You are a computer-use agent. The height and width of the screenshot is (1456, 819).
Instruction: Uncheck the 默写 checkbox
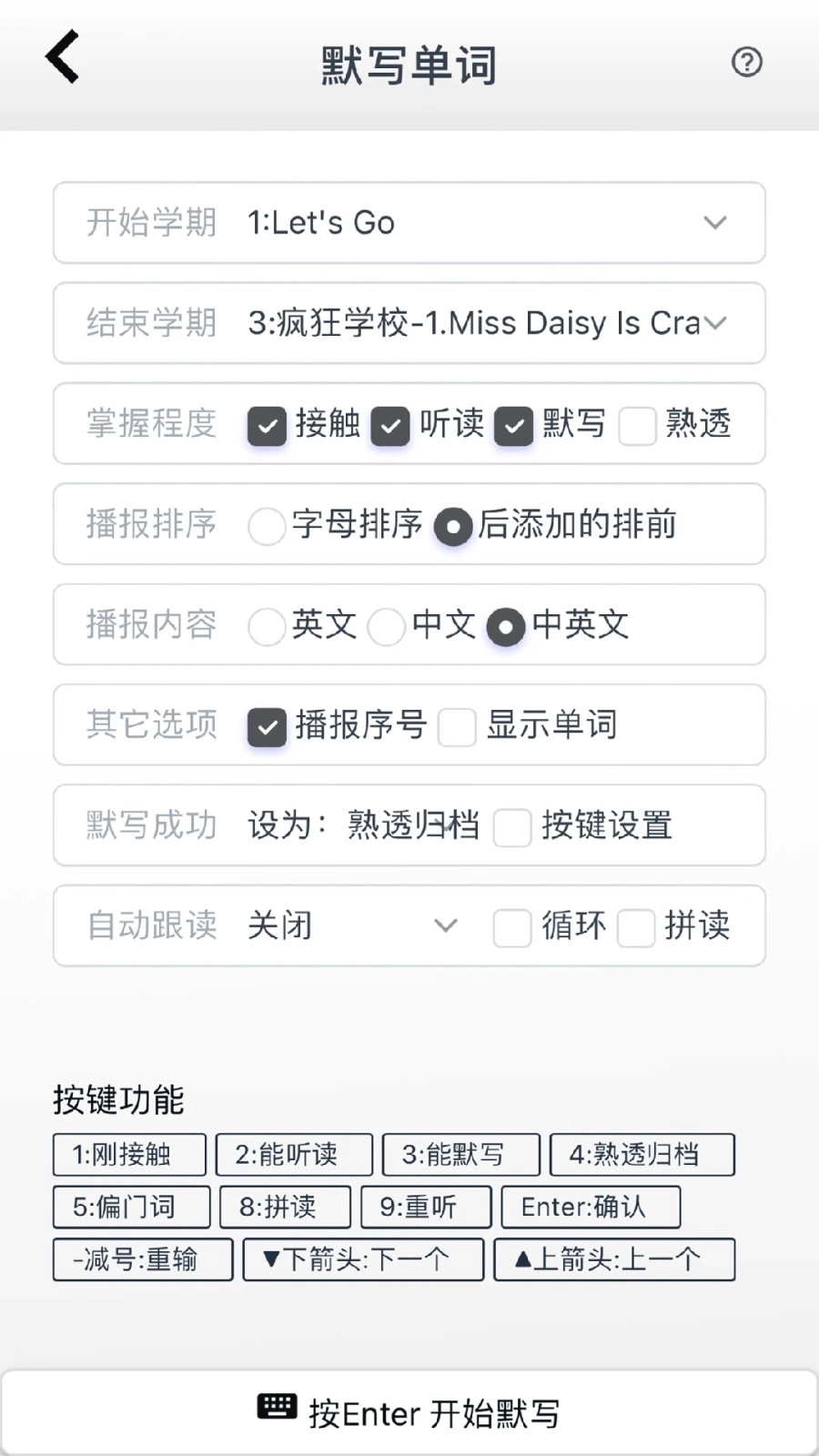coord(513,425)
